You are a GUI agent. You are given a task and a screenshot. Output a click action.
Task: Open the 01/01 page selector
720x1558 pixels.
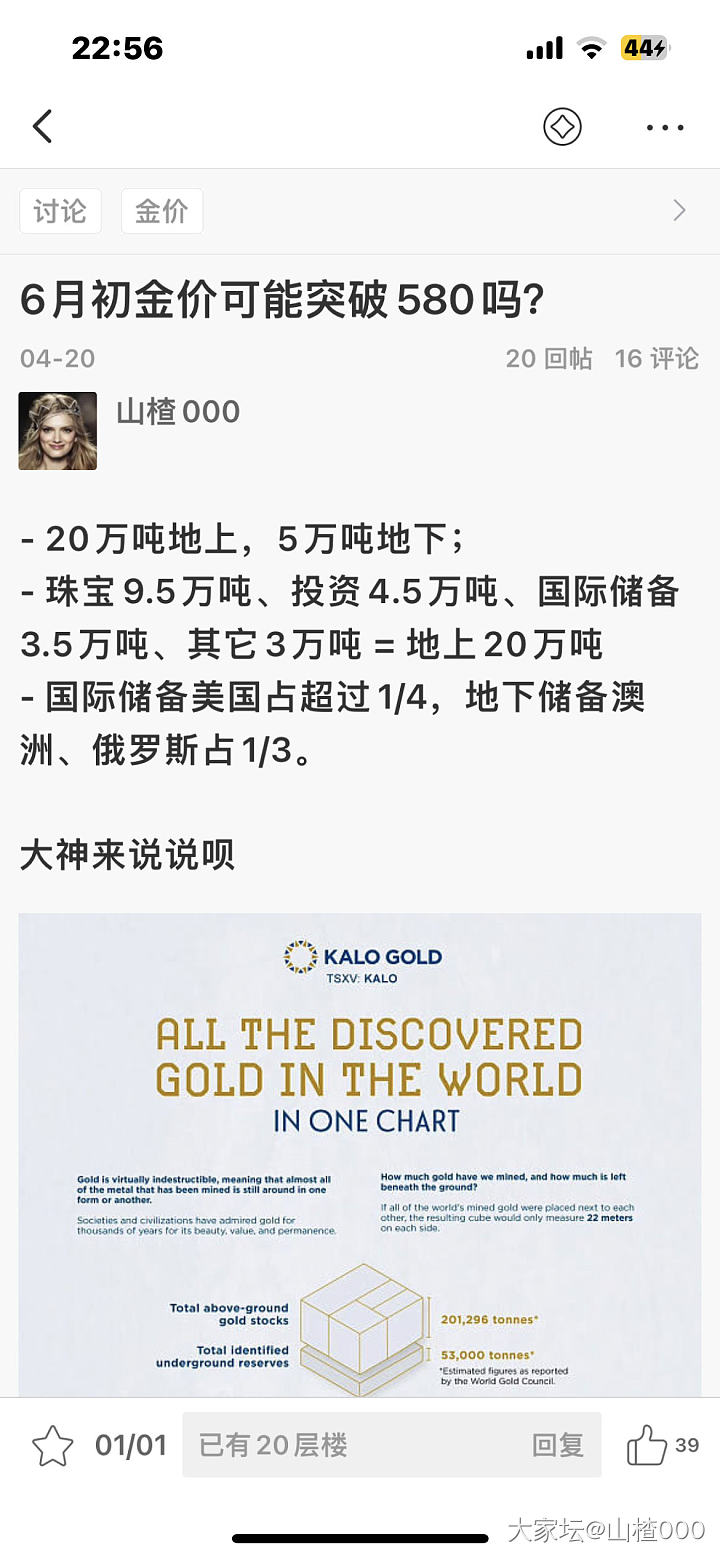point(130,1446)
